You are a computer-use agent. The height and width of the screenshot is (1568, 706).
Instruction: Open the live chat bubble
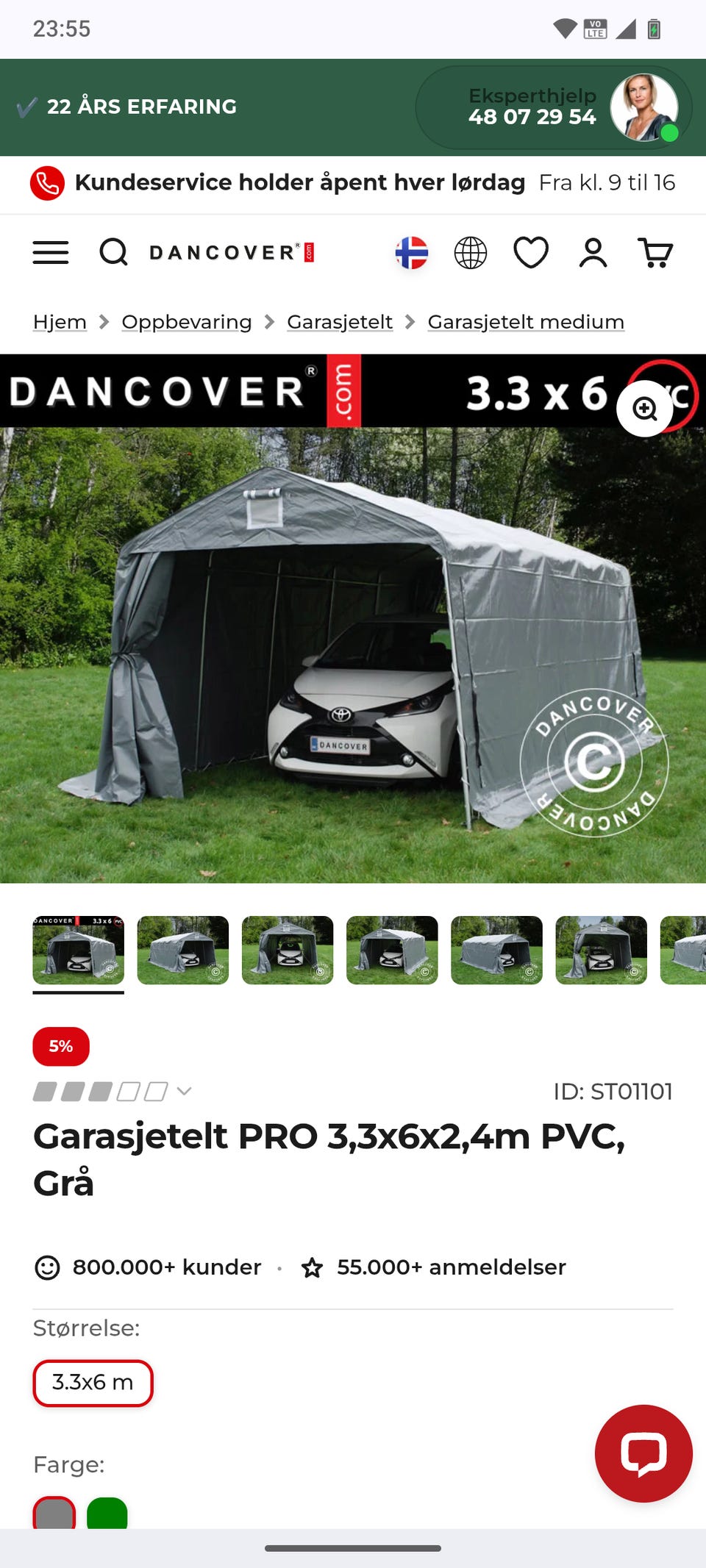[x=643, y=1453]
